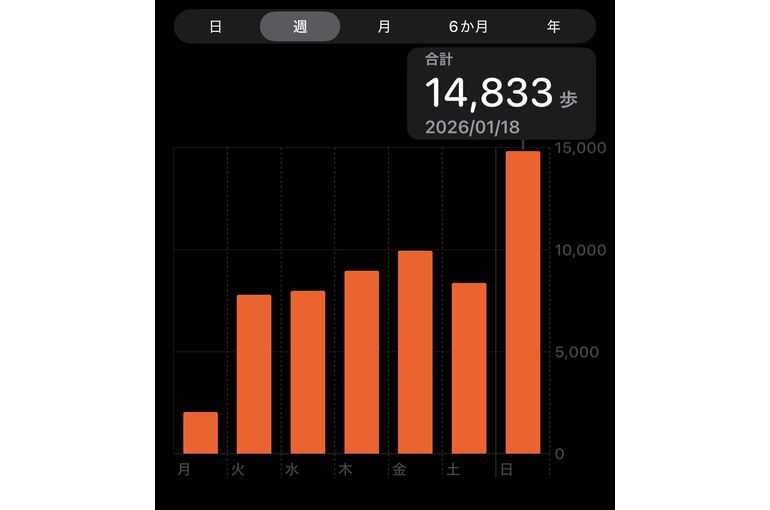Switch to the 月 view
Screen dimensions: 770x510
(x=384, y=27)
